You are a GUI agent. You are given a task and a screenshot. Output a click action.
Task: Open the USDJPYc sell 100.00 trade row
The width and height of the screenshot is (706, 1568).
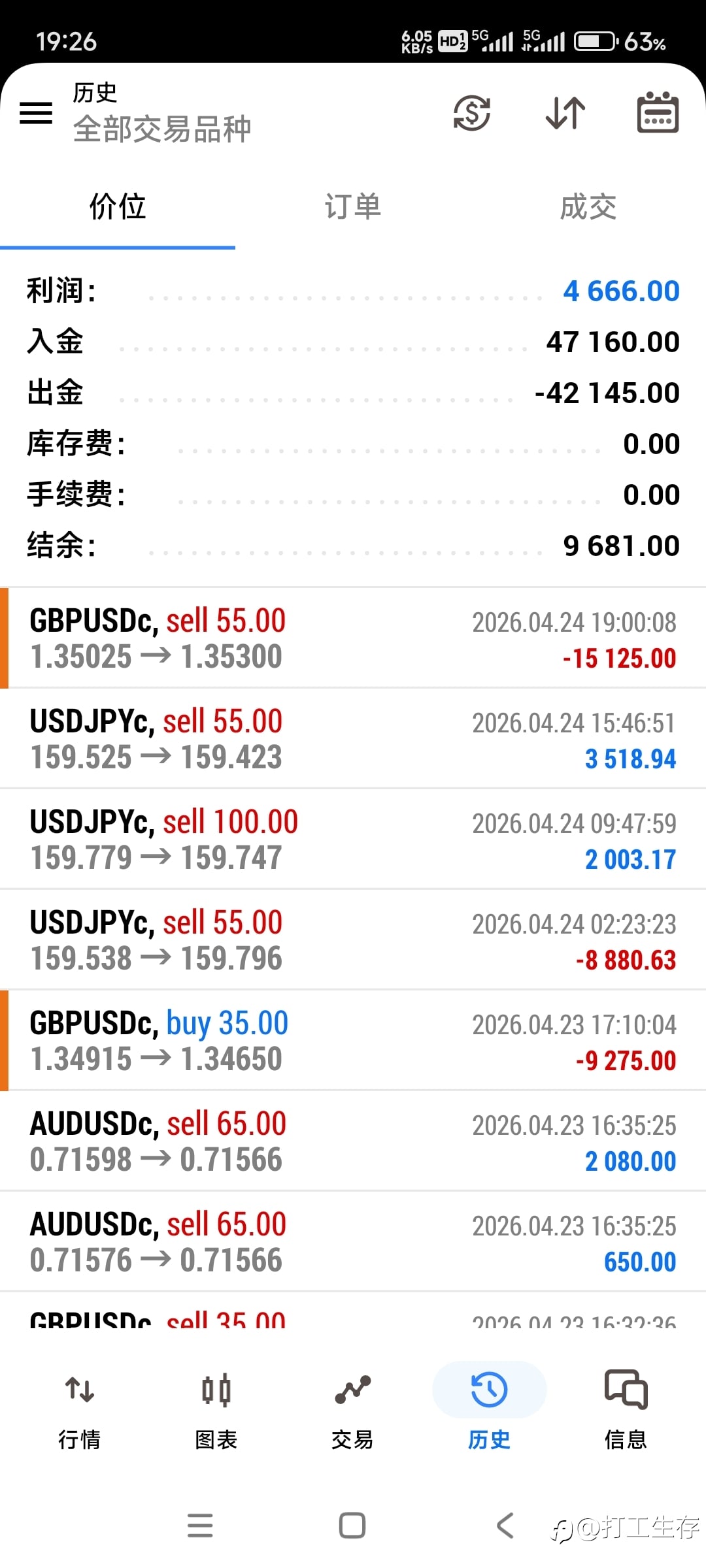tap(353, 839)
